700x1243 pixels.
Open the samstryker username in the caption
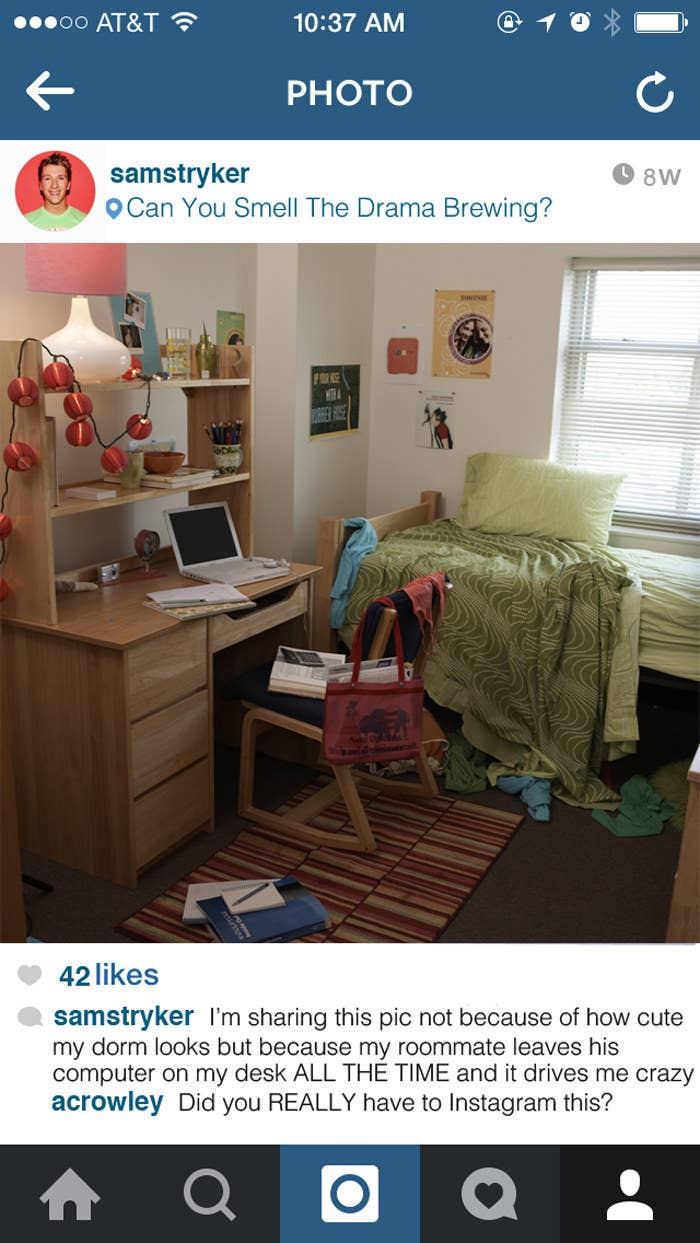coord(123,1017)
